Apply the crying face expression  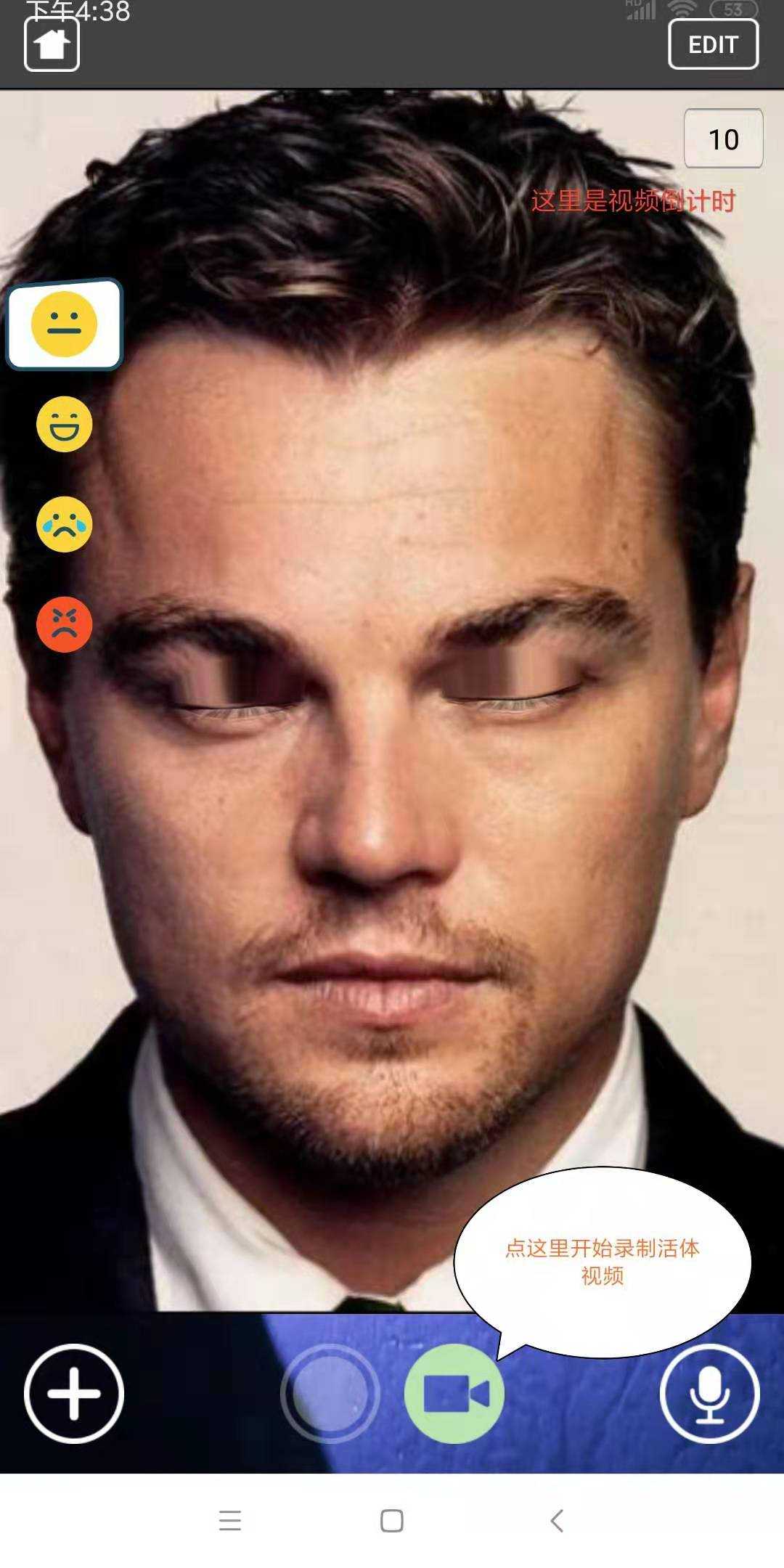(x=64, y=524)
